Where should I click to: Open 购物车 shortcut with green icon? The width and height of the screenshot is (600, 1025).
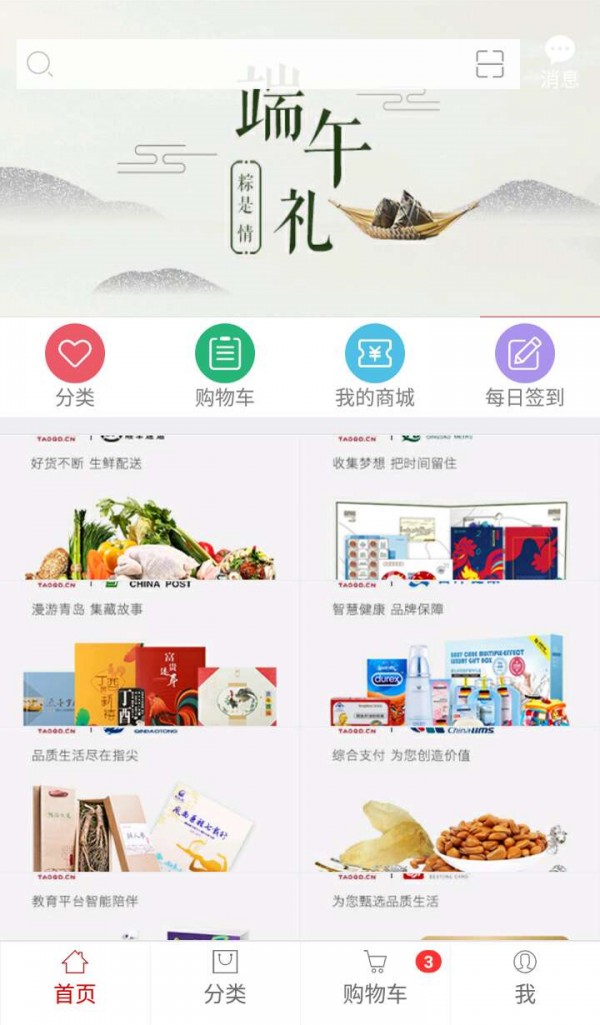point(225,366)
